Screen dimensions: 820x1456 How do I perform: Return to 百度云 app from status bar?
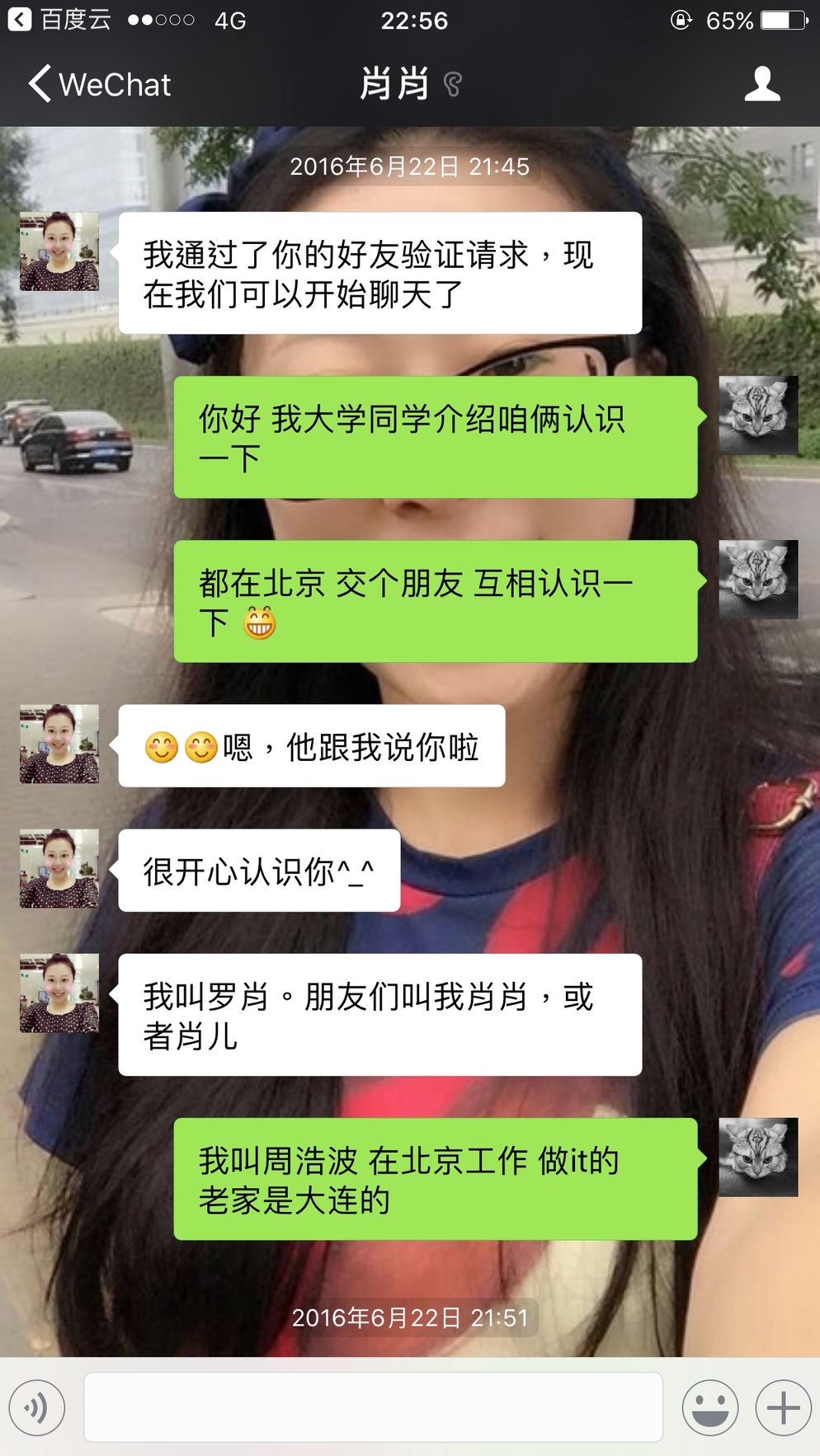(x=59, y=20)
